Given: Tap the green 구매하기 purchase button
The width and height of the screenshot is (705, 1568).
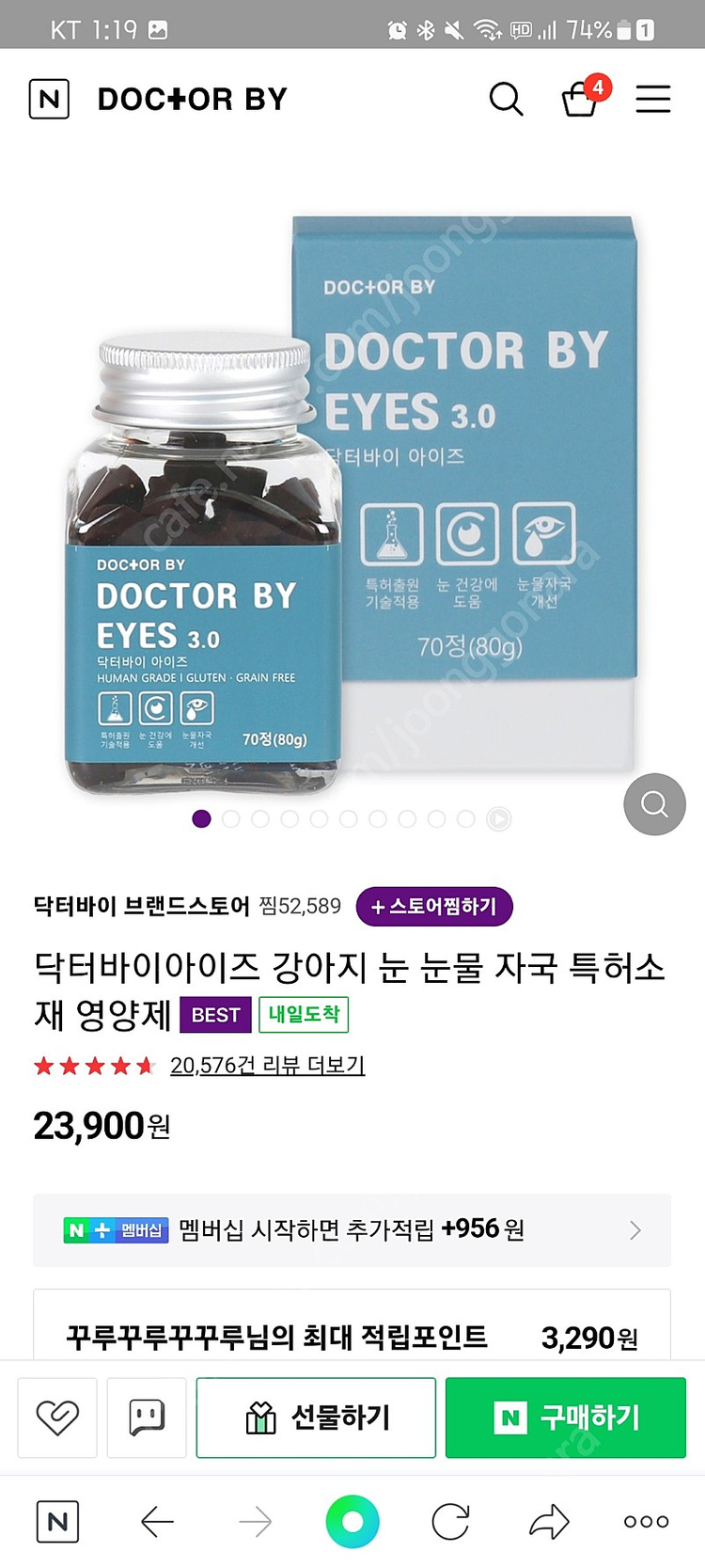Looking at the screenshot, I should click(565, 1417).
